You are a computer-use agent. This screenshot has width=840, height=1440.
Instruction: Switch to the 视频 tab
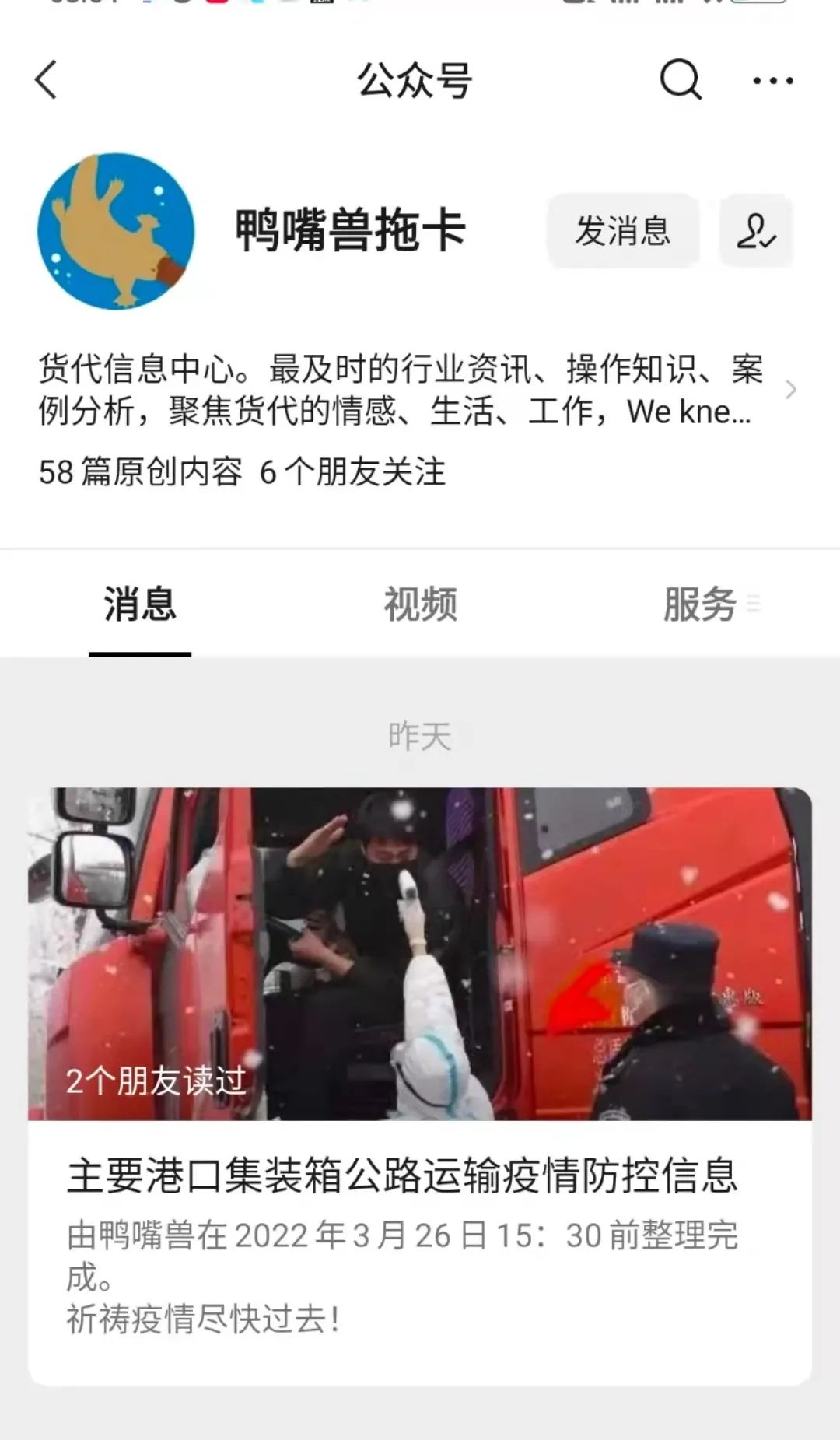click(x=420, y=604)
